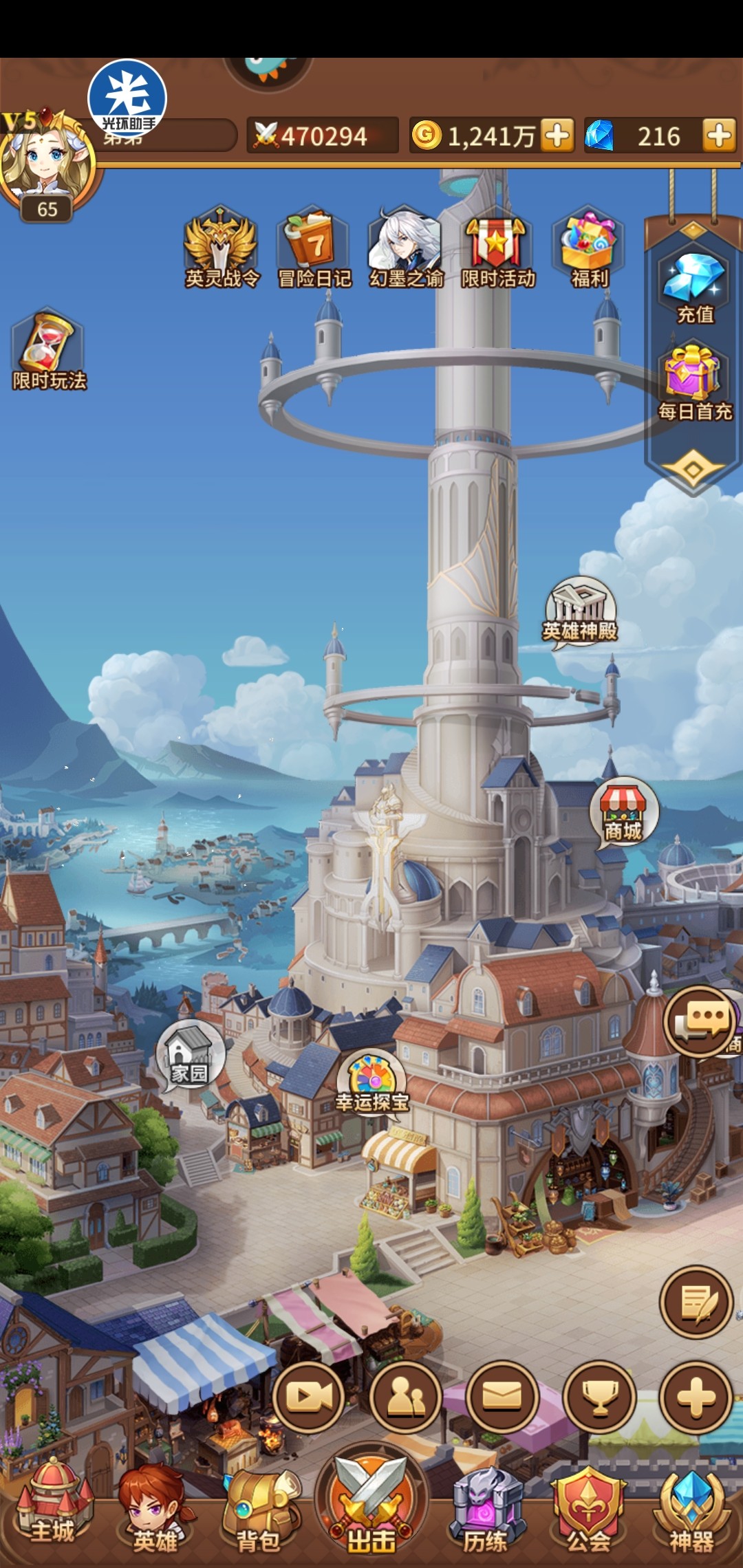The image size is (743, 1568).
Task: Open the trophy rankings icon
Action: tap(599, 1397)
